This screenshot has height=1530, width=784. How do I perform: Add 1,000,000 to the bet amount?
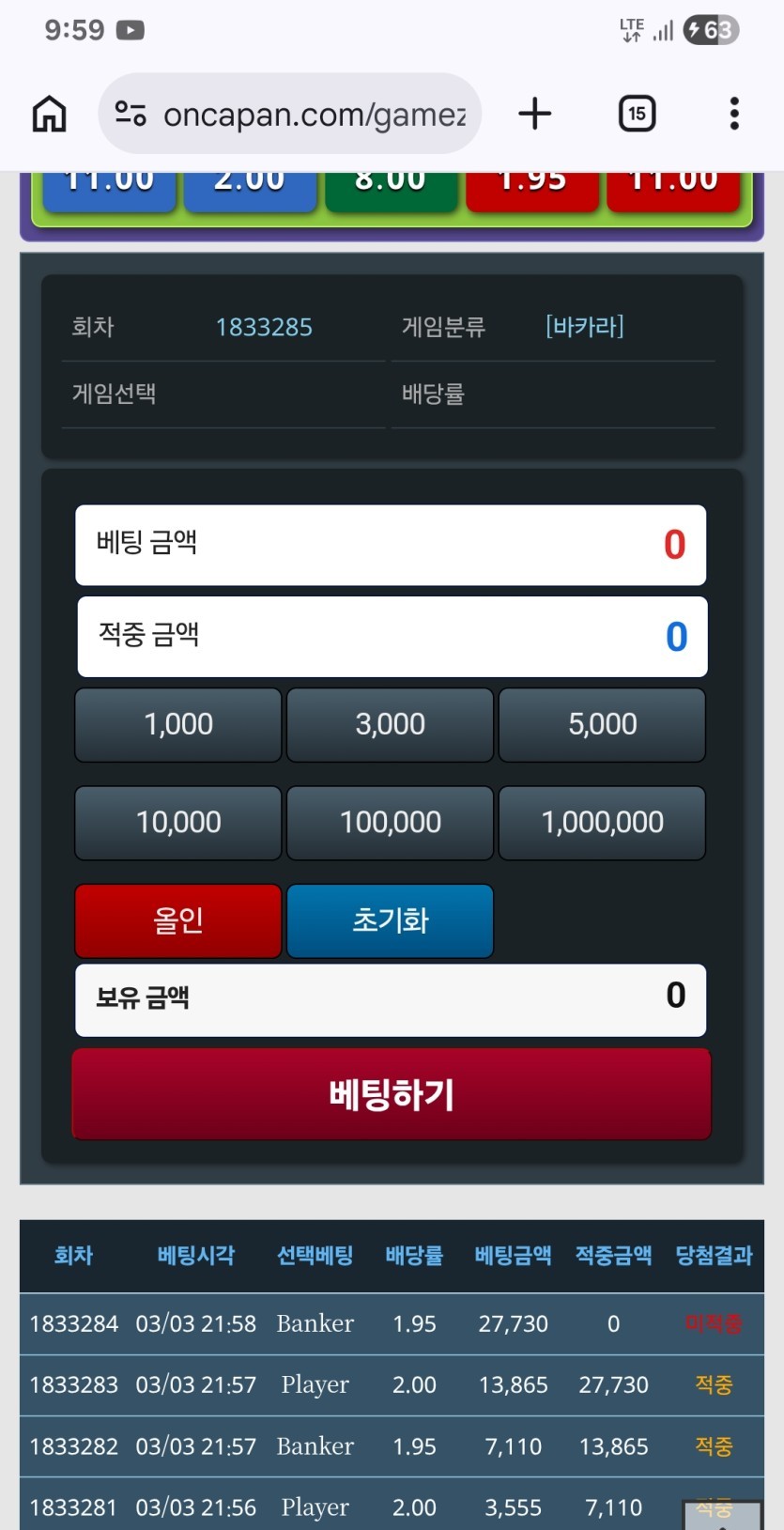(x=602, y=823)
